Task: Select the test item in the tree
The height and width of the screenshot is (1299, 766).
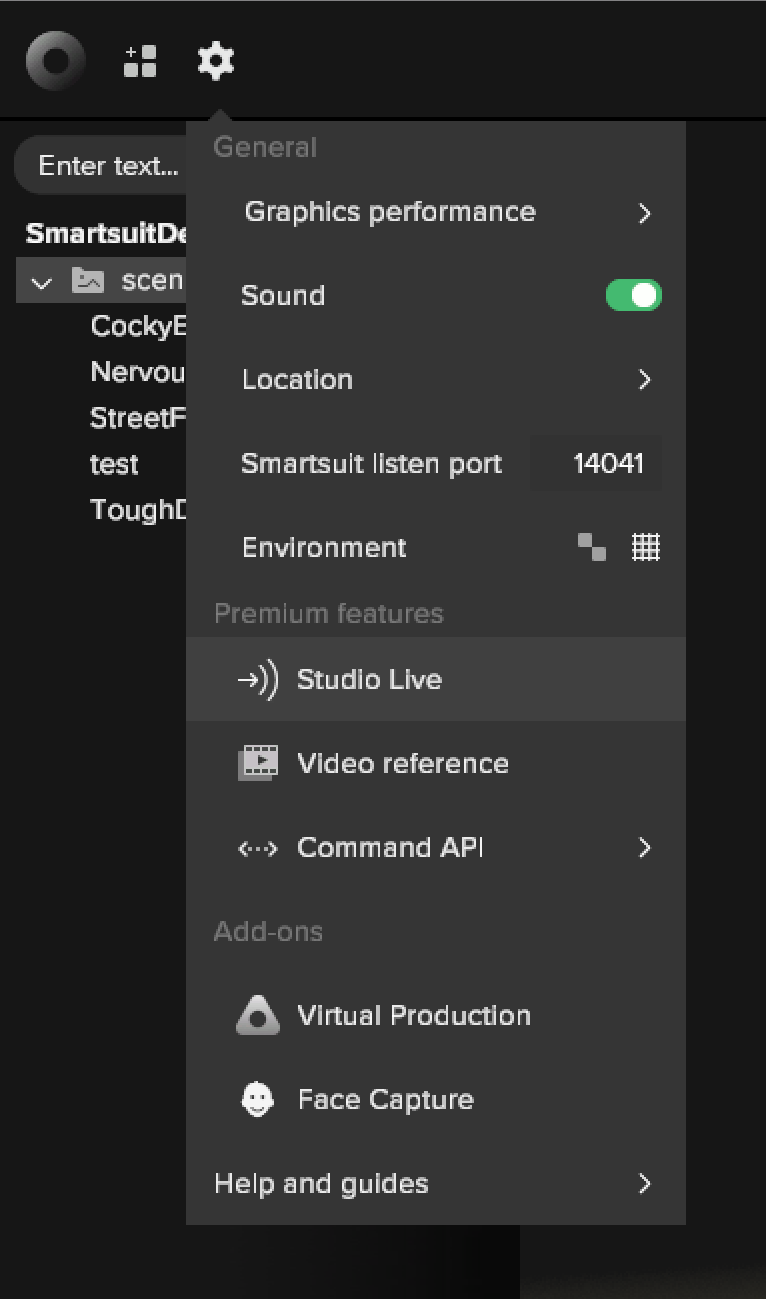Action: [114, 464]
